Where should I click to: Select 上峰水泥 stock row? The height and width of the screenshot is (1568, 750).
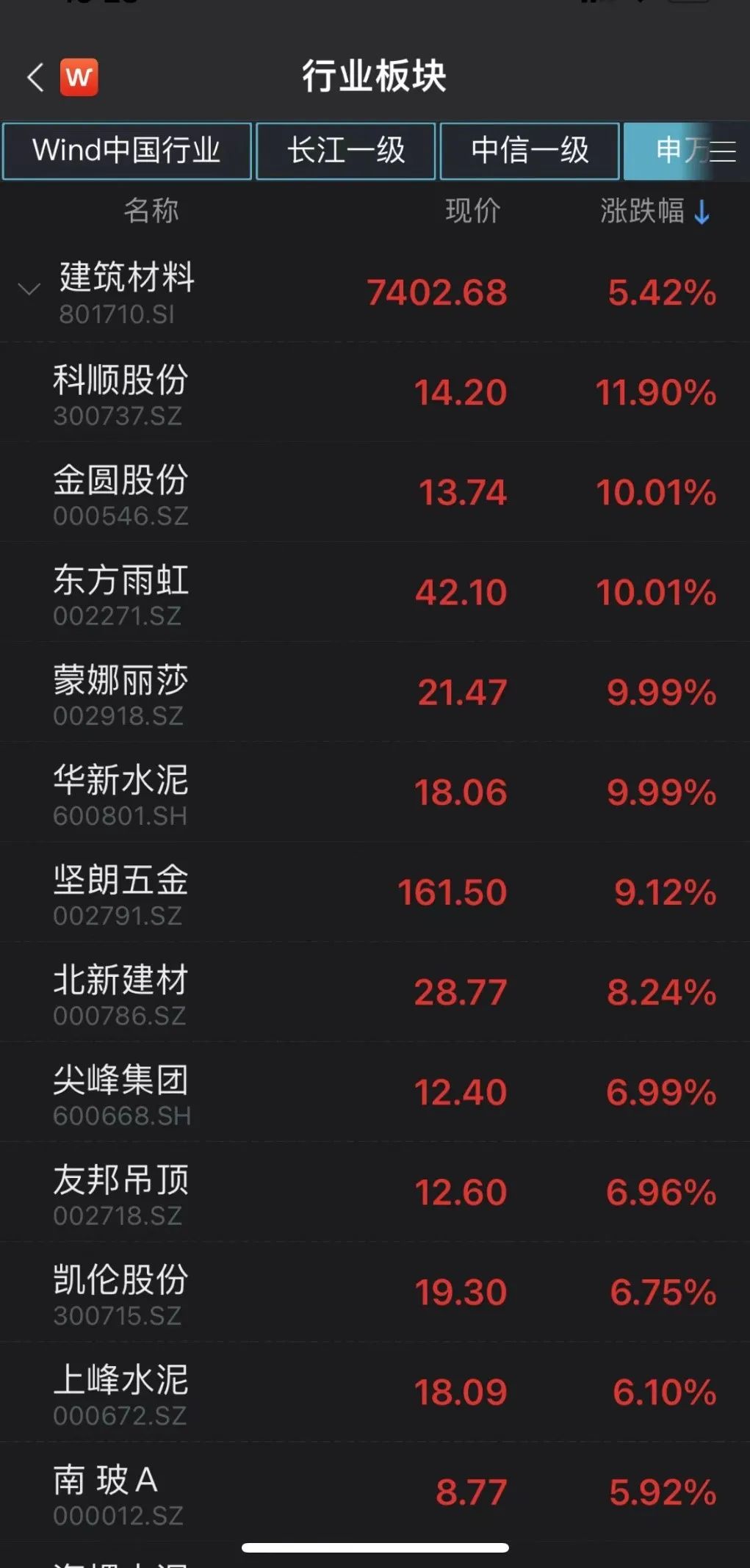[375, 1391]
